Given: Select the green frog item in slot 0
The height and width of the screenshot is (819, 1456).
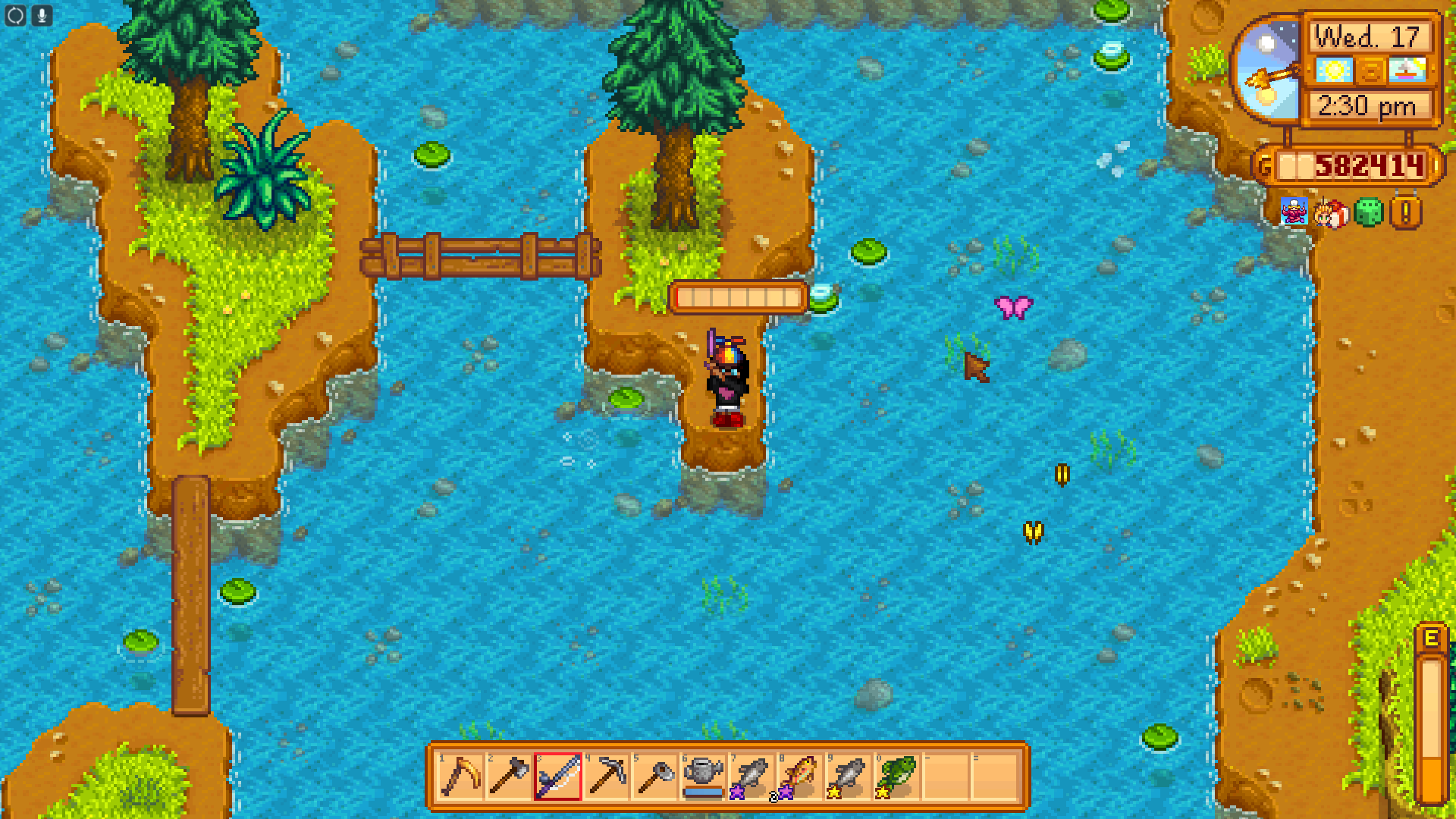Looking at the screenshot, I should [x=898, y=777].
